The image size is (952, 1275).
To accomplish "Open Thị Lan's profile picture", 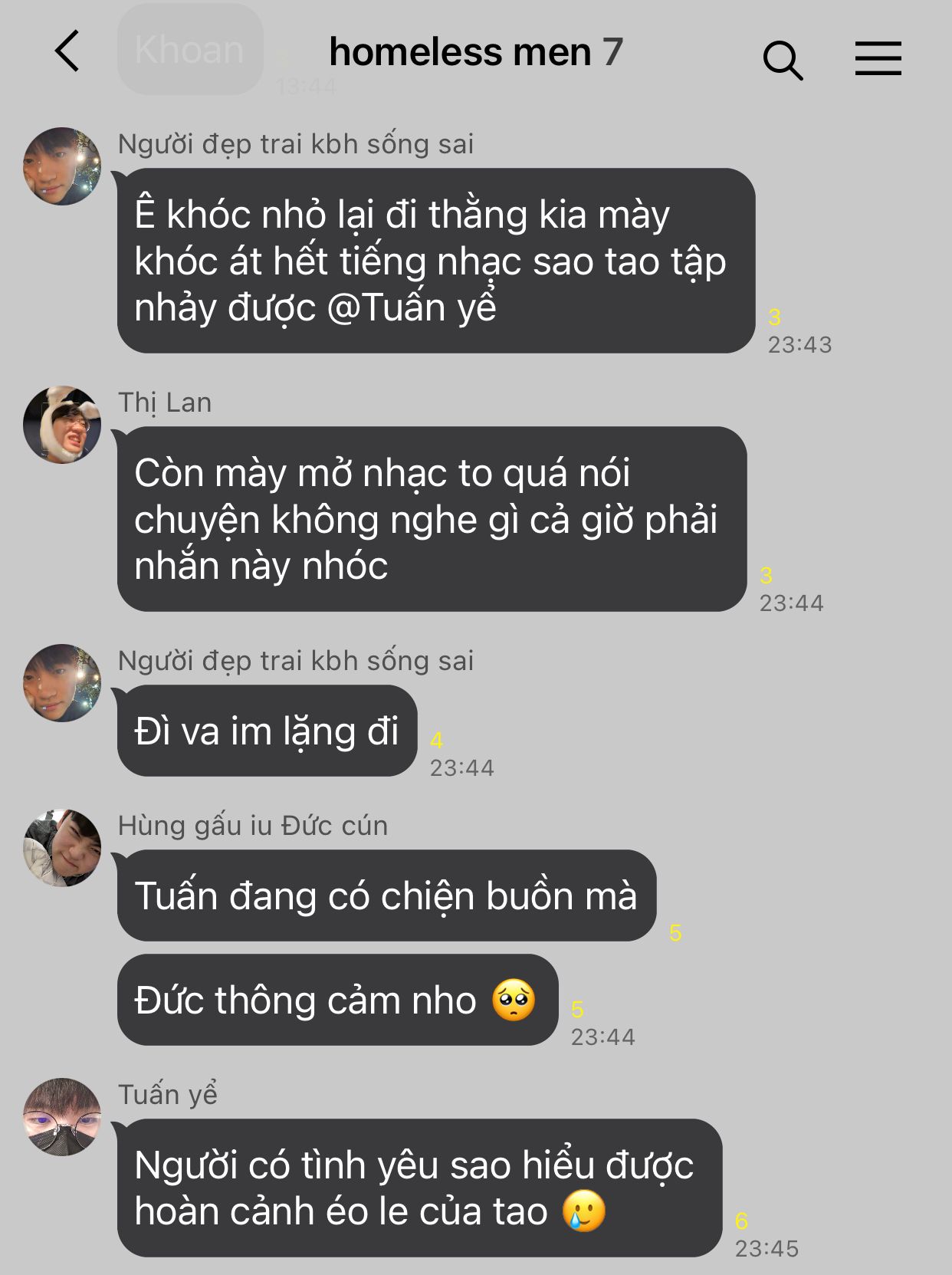I will 62,425.
